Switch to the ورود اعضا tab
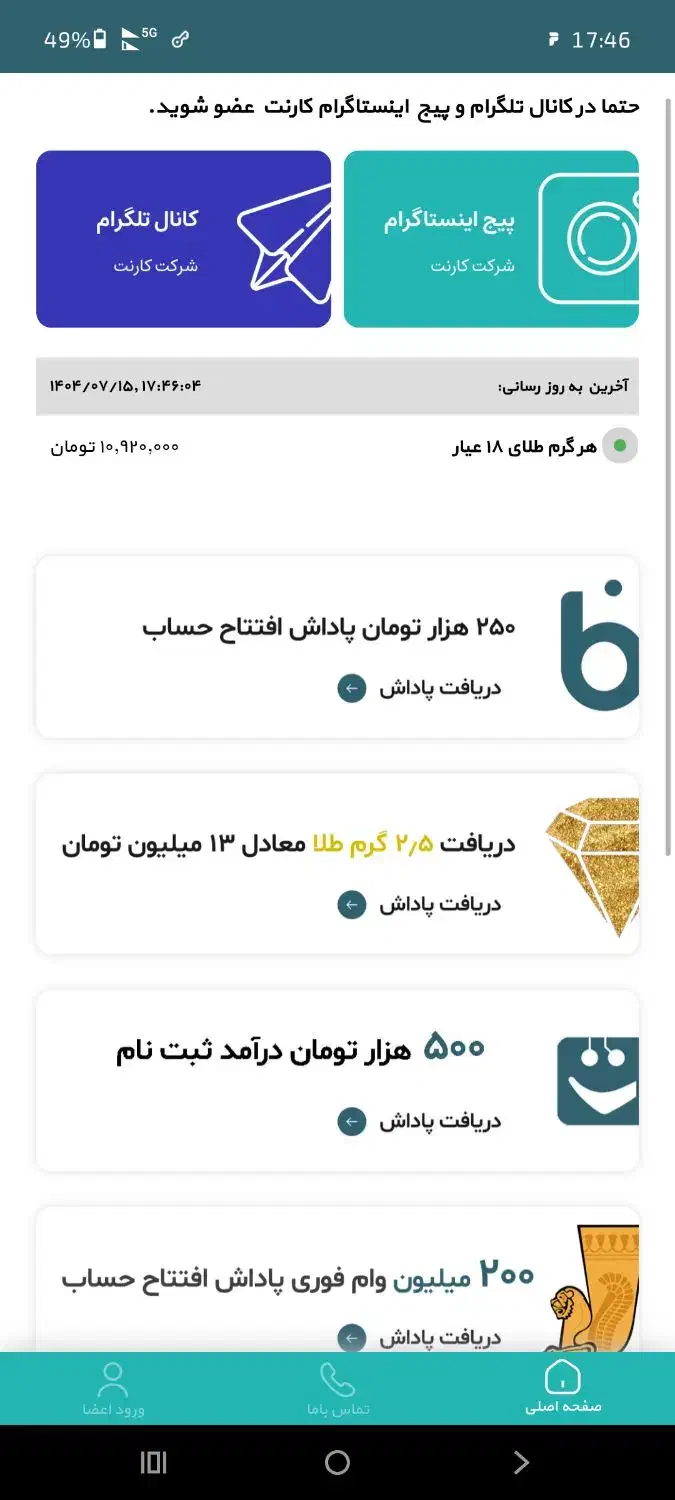This screenshot has width=675, height=1500. [x=113, y=1389]
